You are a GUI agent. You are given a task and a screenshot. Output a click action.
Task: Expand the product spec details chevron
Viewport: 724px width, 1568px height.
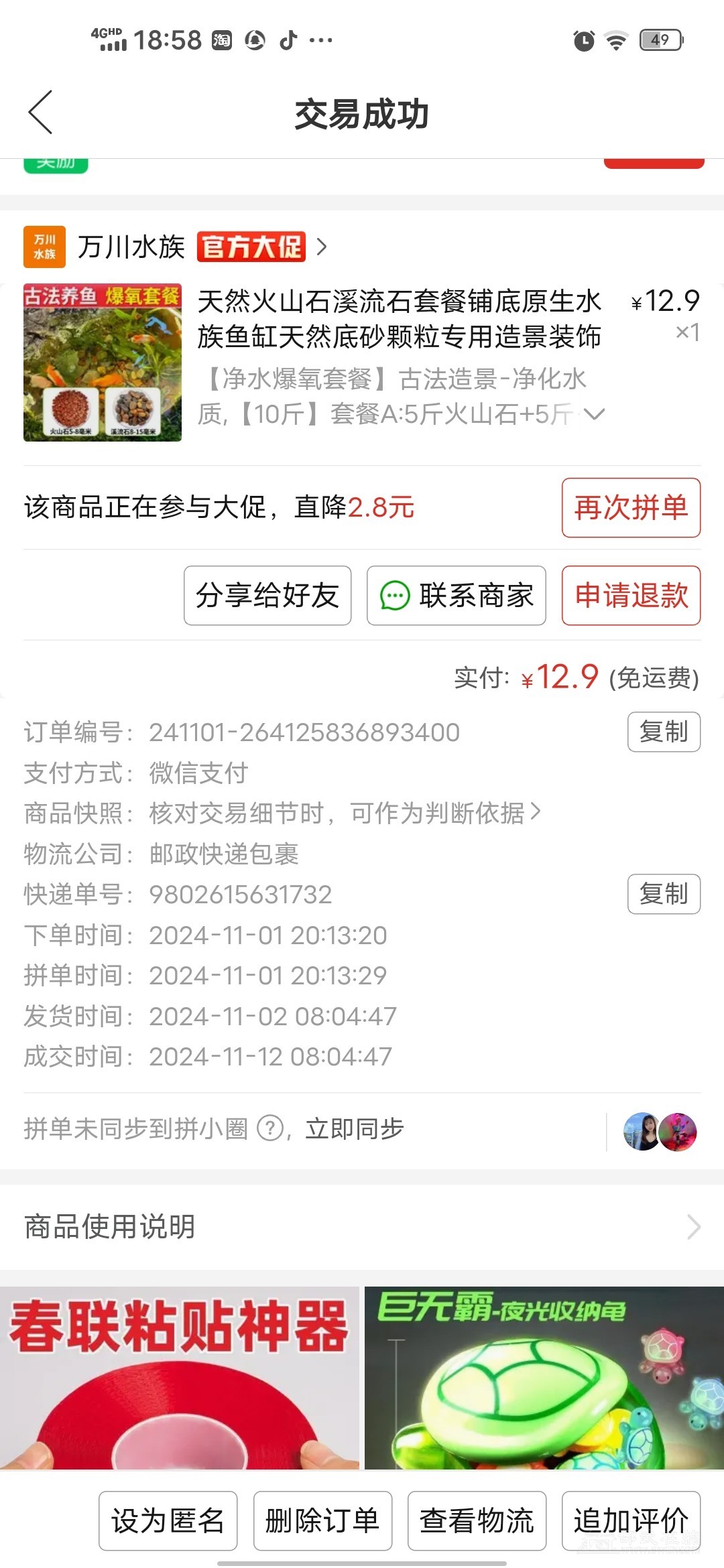click(594, 414)
